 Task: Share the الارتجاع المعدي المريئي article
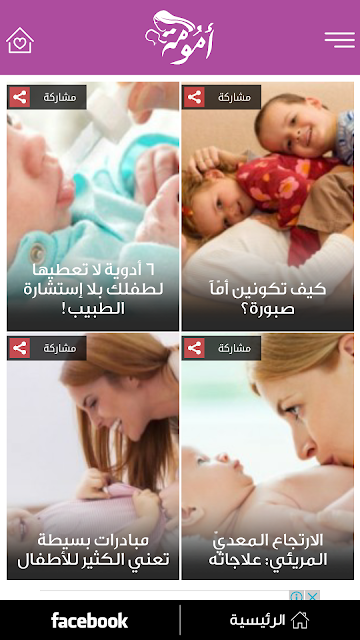[221, 348]
